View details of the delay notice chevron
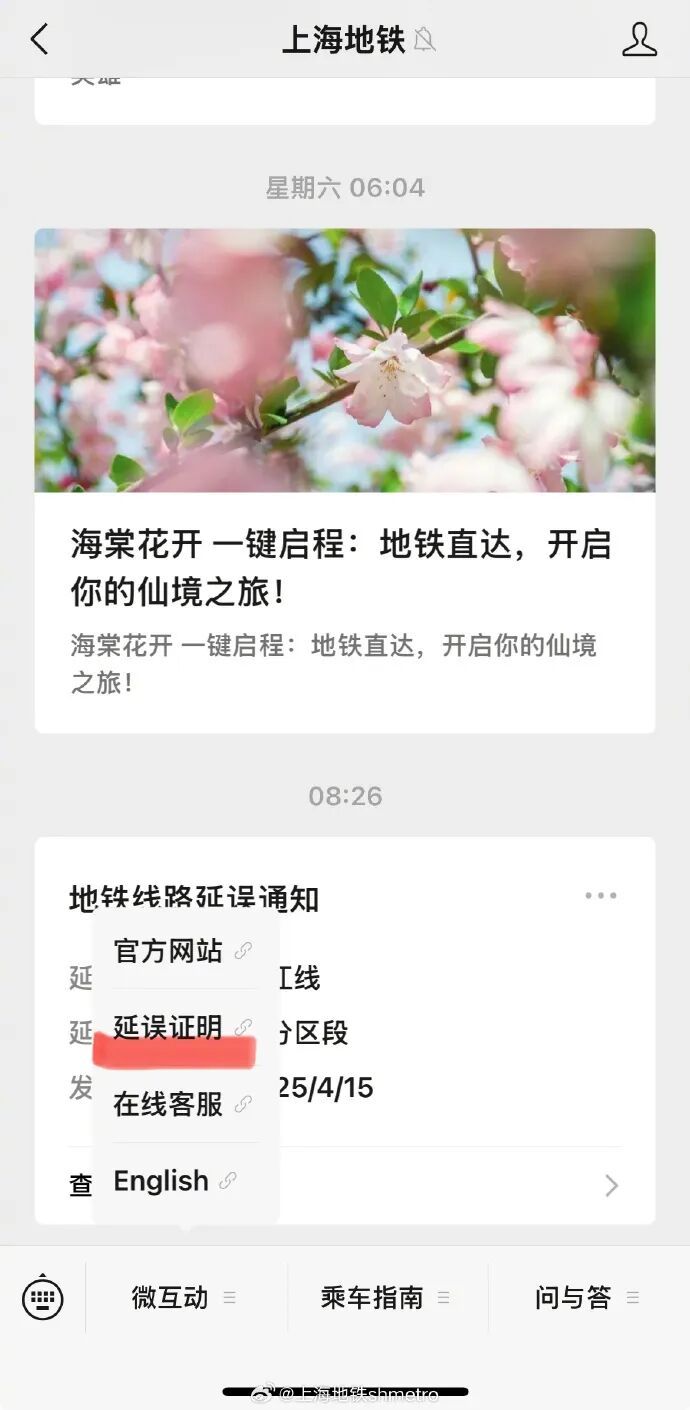The height and width of the screenshot is (1410, 690). (x=611, y=1186)
